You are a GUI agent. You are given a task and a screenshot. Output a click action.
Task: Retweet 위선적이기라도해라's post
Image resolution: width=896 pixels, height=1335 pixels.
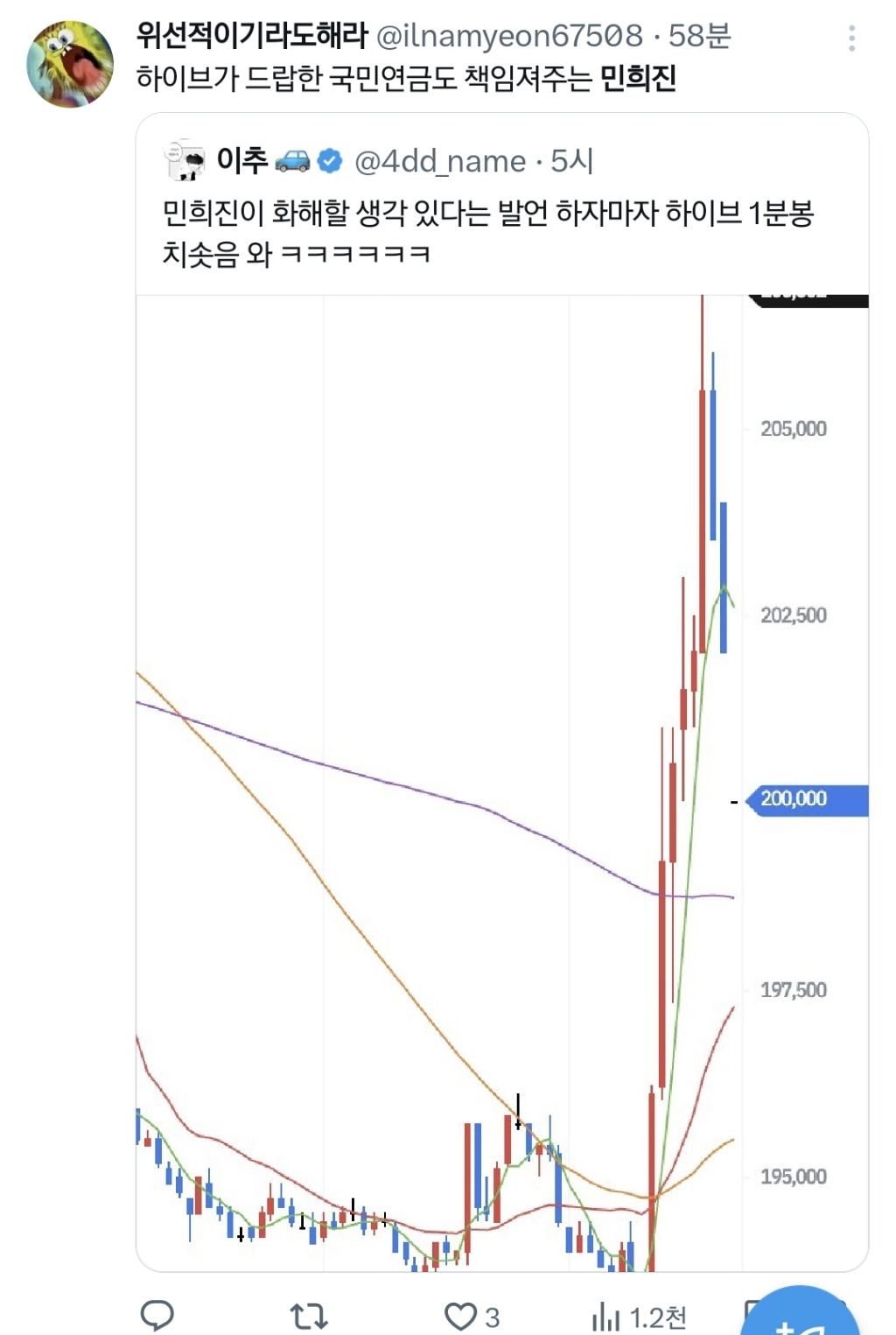tap(308, 1315)
